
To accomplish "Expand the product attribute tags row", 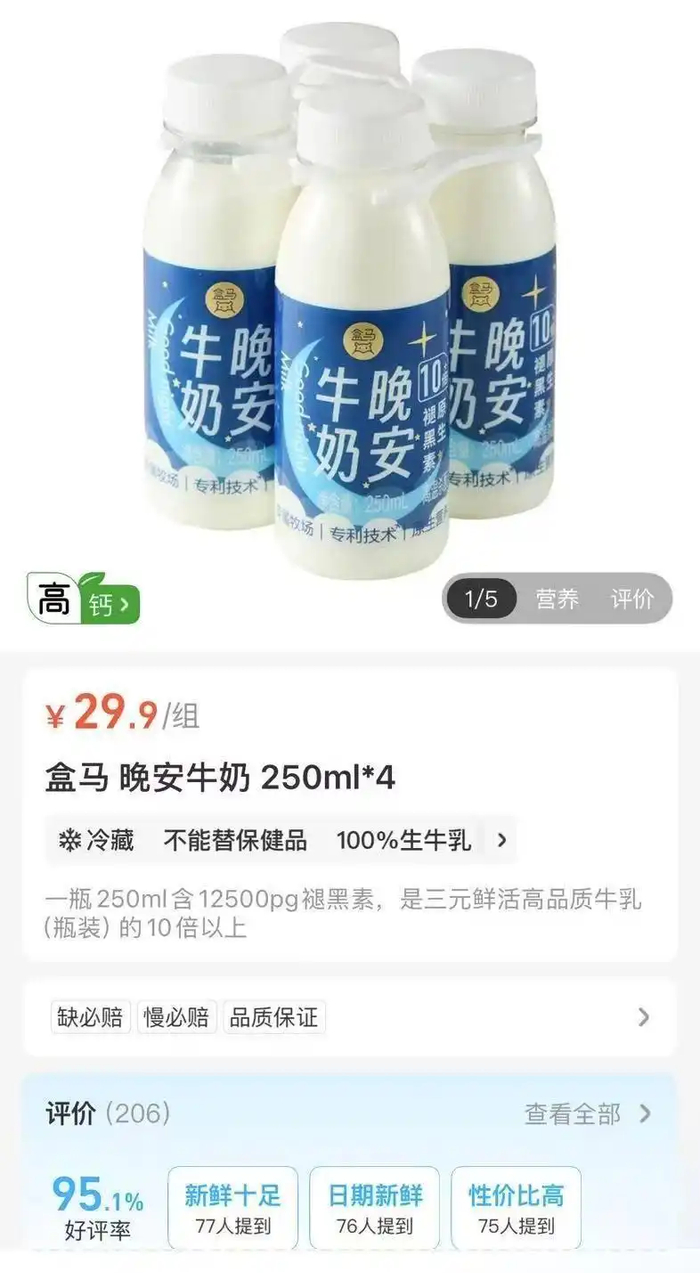I will tap(502, 840).
